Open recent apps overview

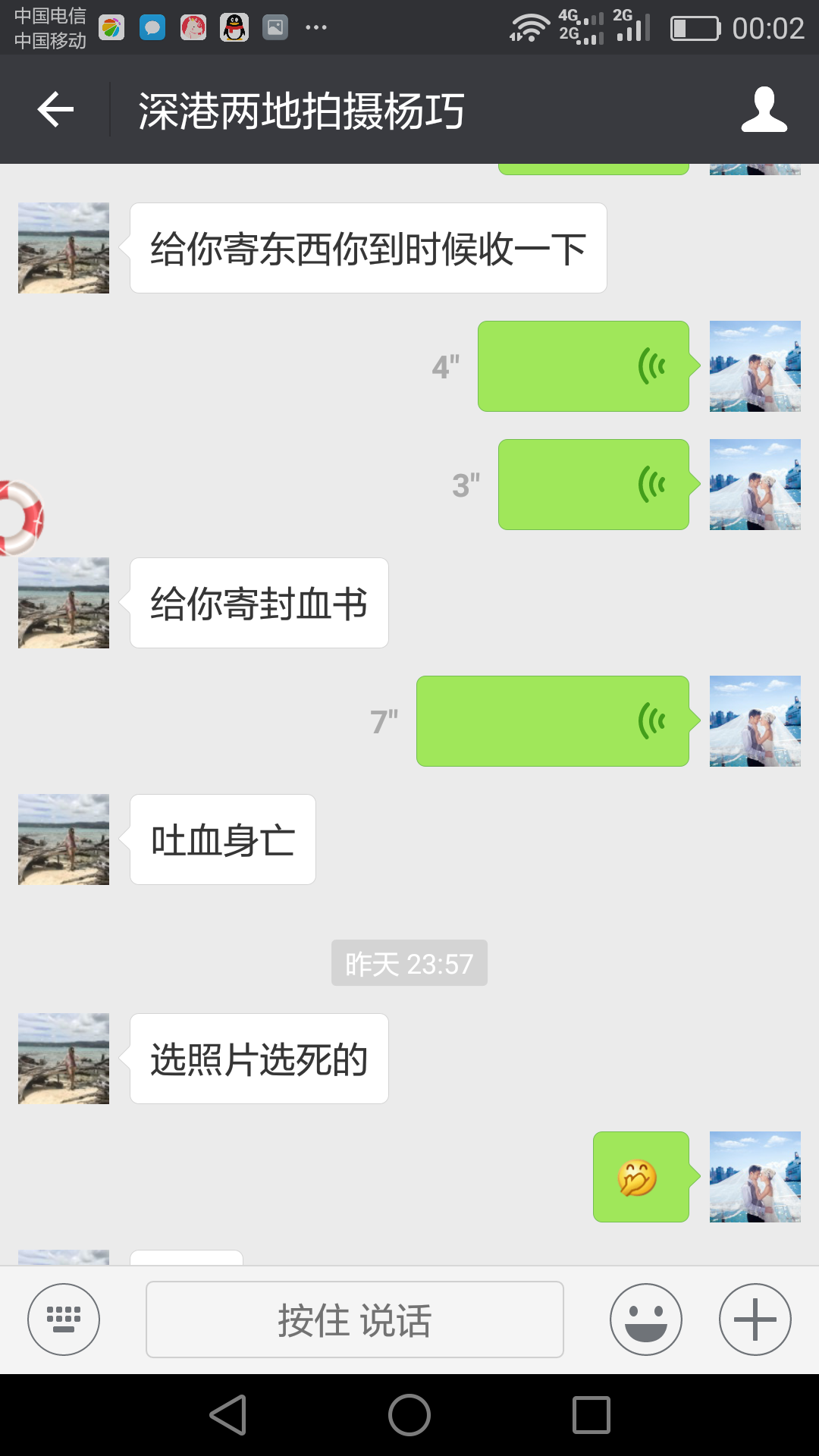[591, 1415]
